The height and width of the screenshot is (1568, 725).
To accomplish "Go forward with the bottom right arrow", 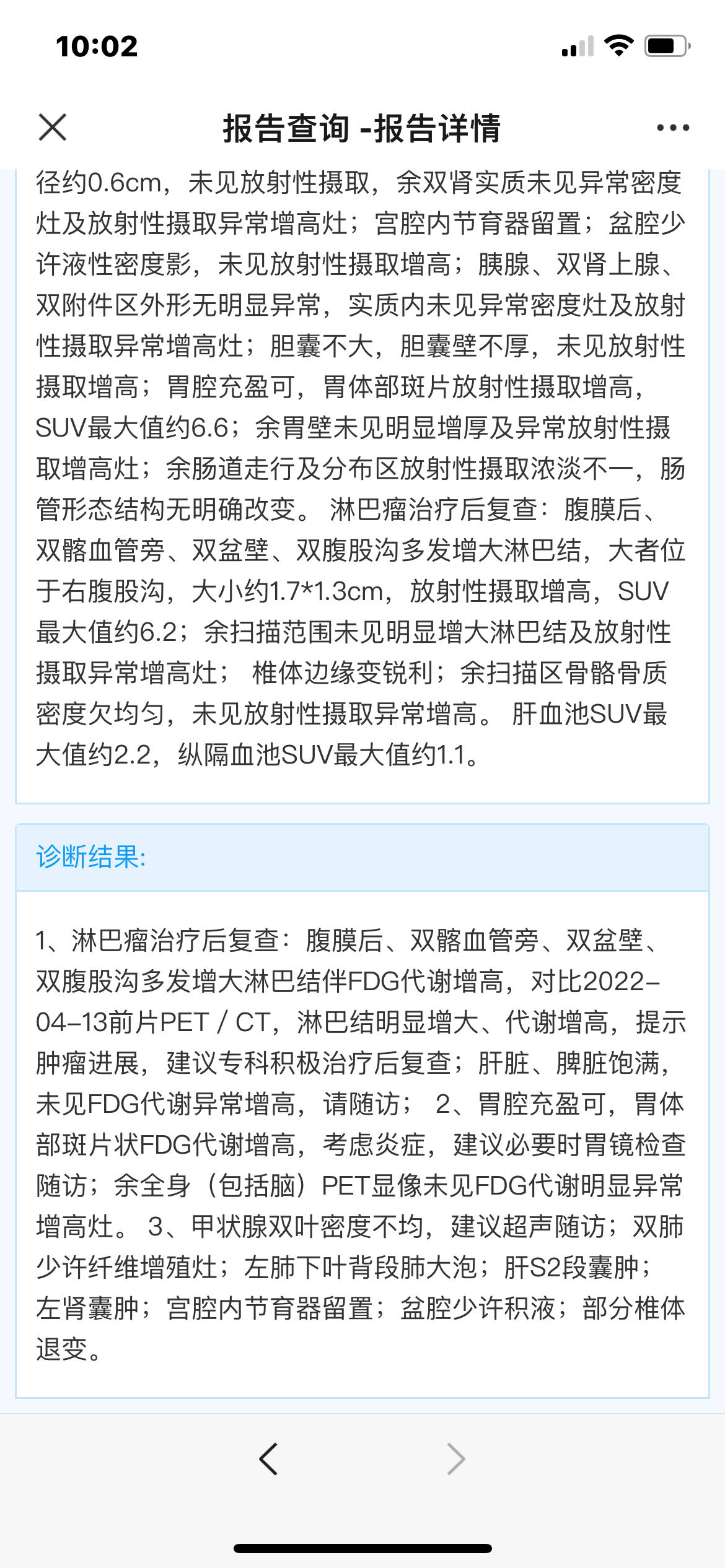I will tap(455, 1459).
